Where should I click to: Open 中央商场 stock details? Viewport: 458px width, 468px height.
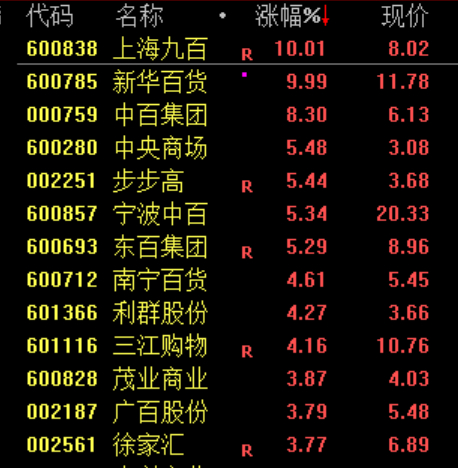(229, 147)
